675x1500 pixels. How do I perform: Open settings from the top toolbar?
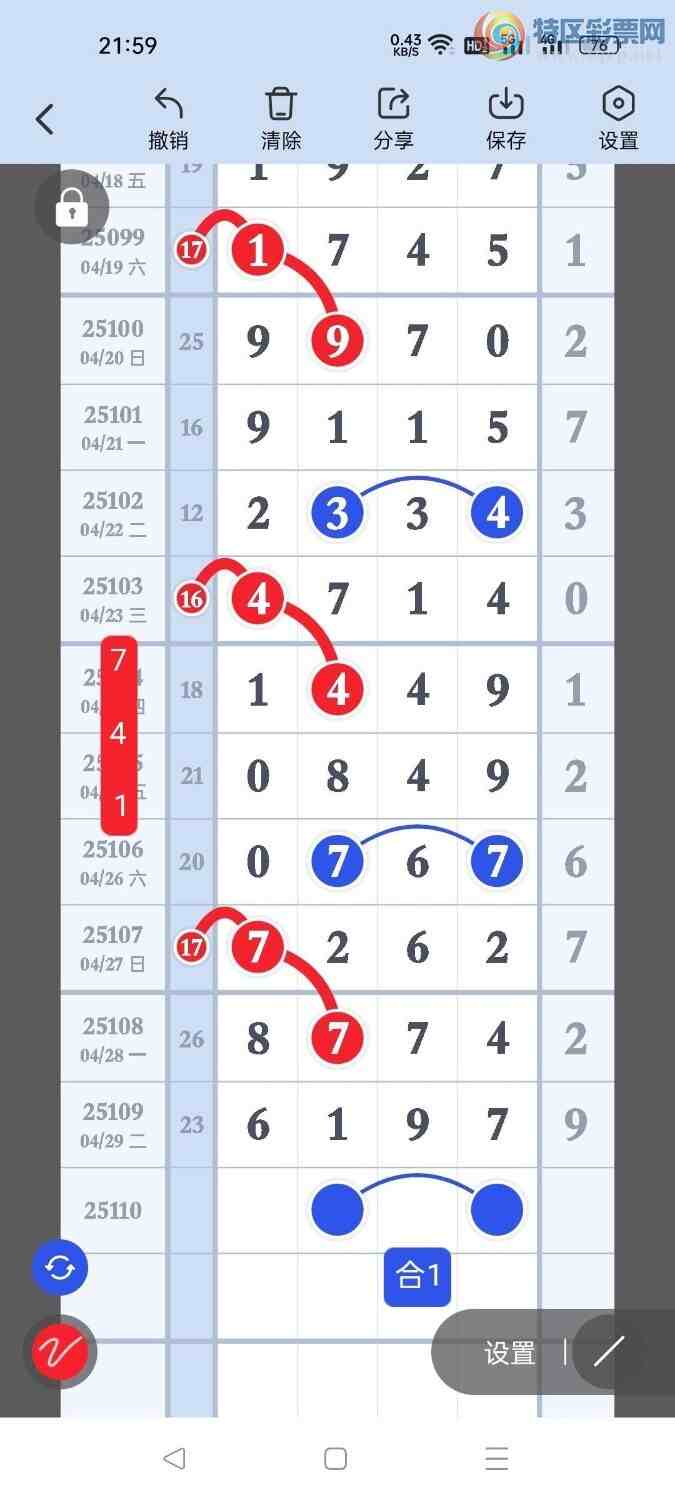(618, 119)
